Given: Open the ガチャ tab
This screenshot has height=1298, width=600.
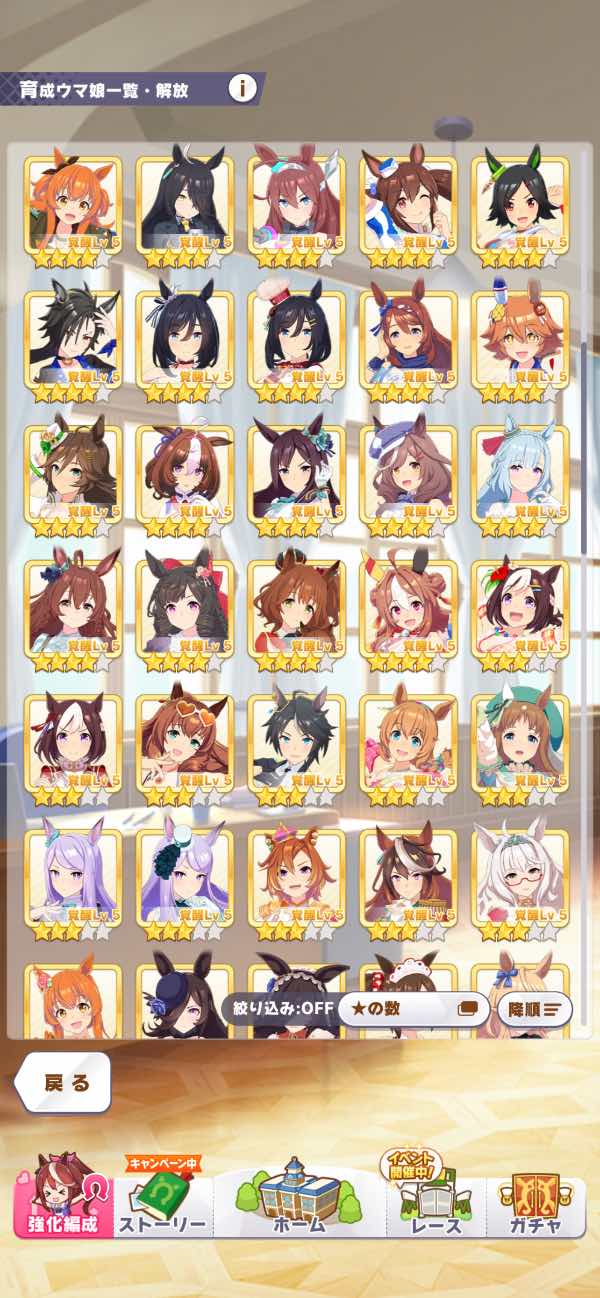Looking at the screenshot, I should point(535,1205).
